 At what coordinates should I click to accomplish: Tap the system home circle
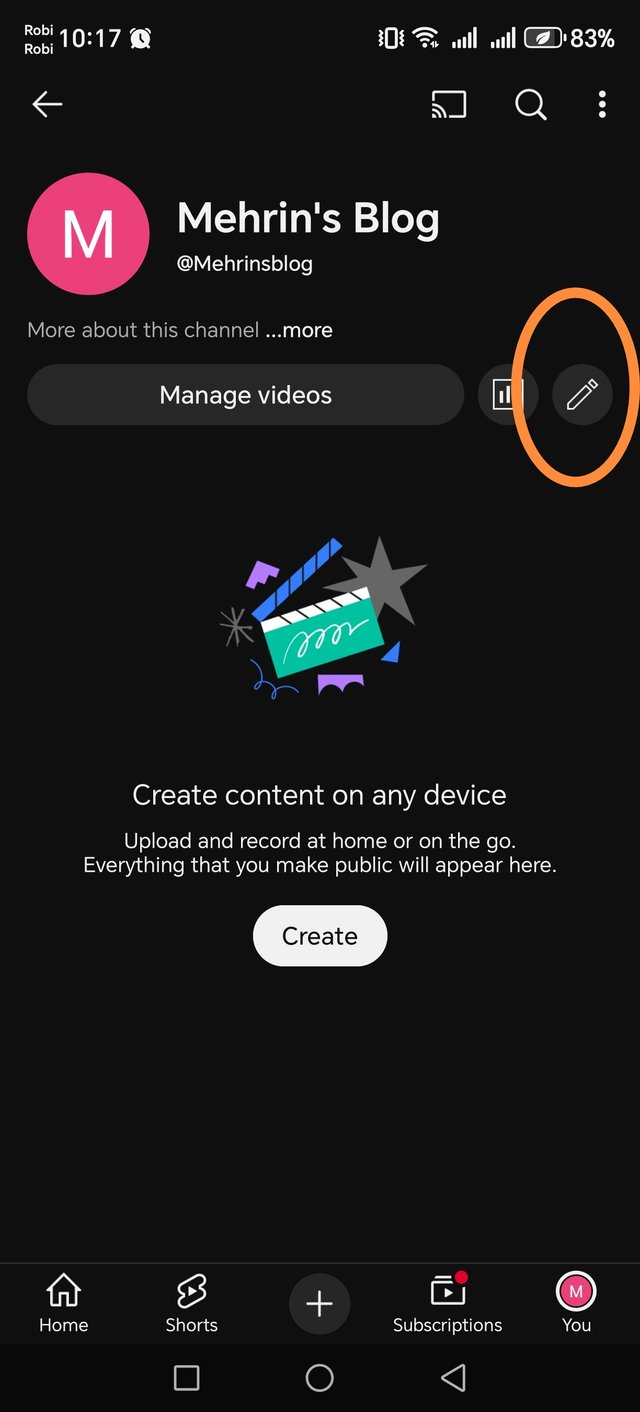[319, 1378]
